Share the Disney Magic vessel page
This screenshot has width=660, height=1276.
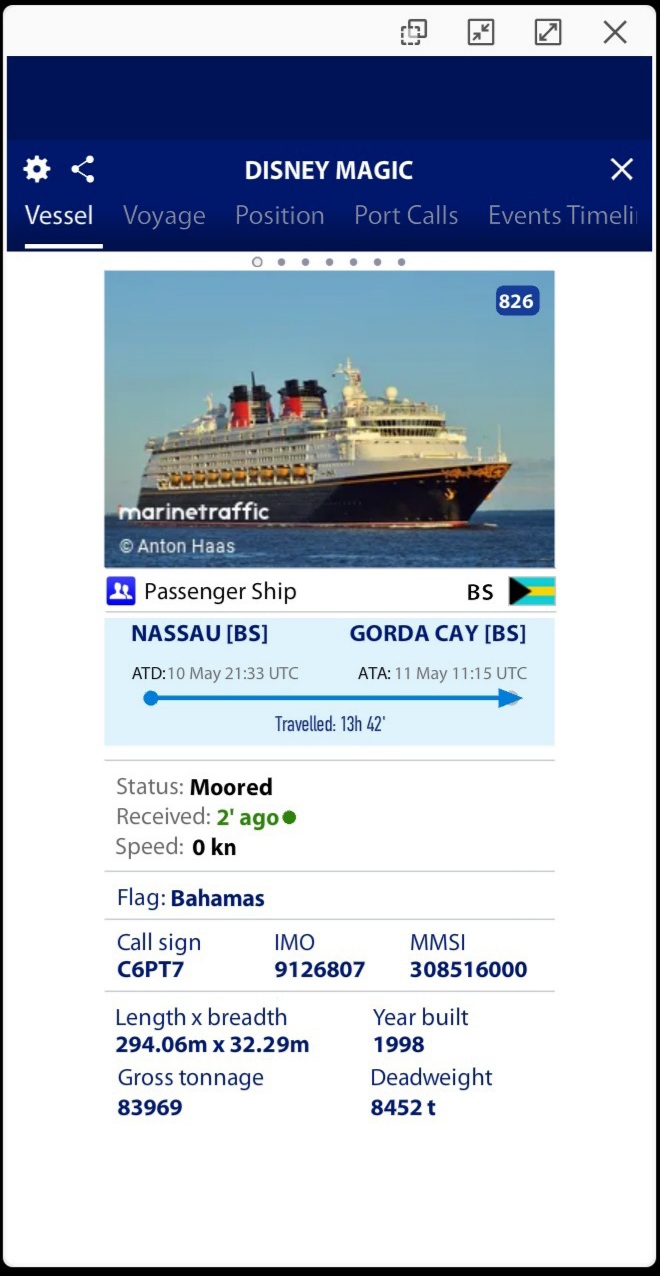pos(83,169)
